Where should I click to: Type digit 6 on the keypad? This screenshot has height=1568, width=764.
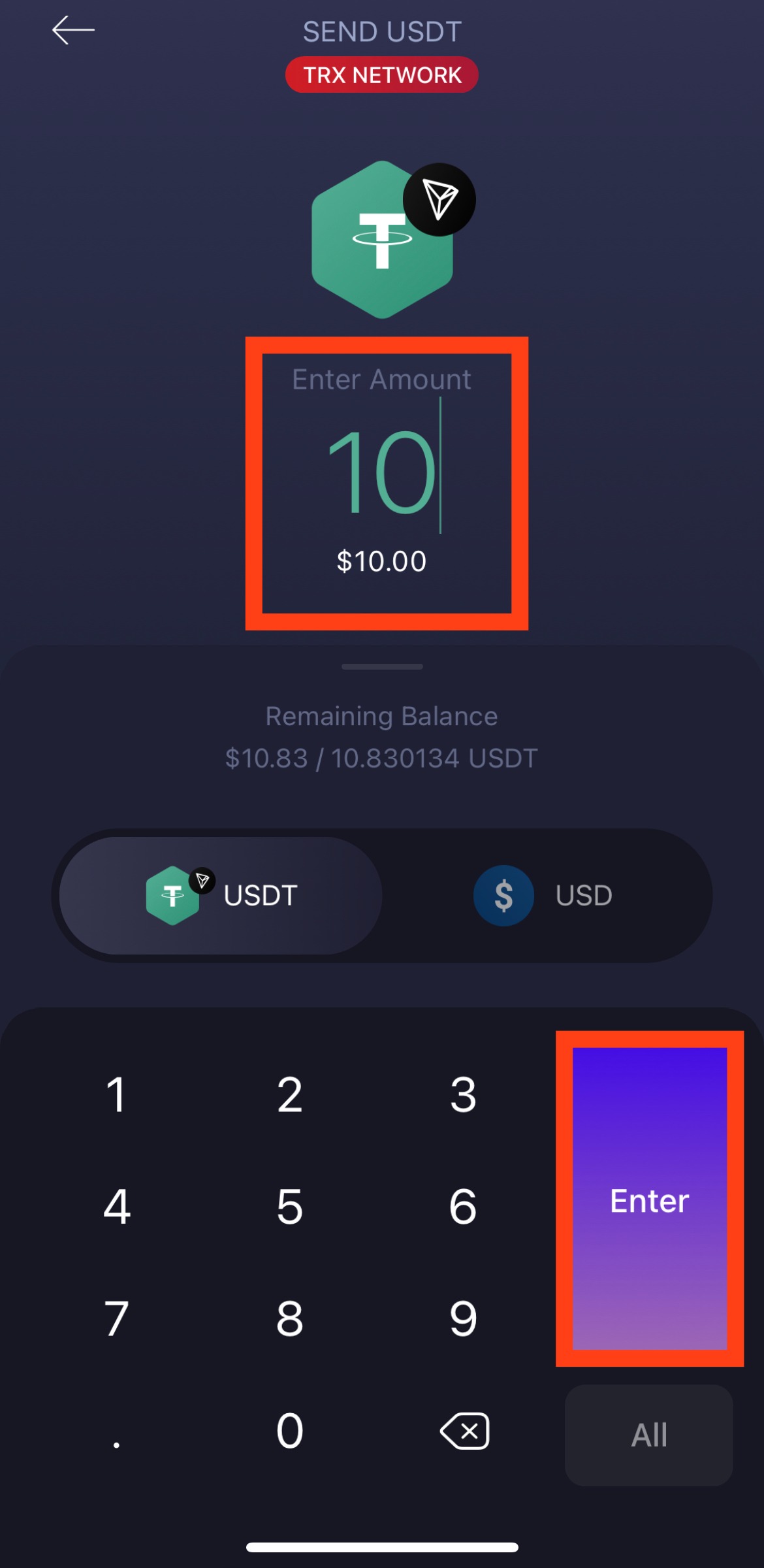(463, 1206)
